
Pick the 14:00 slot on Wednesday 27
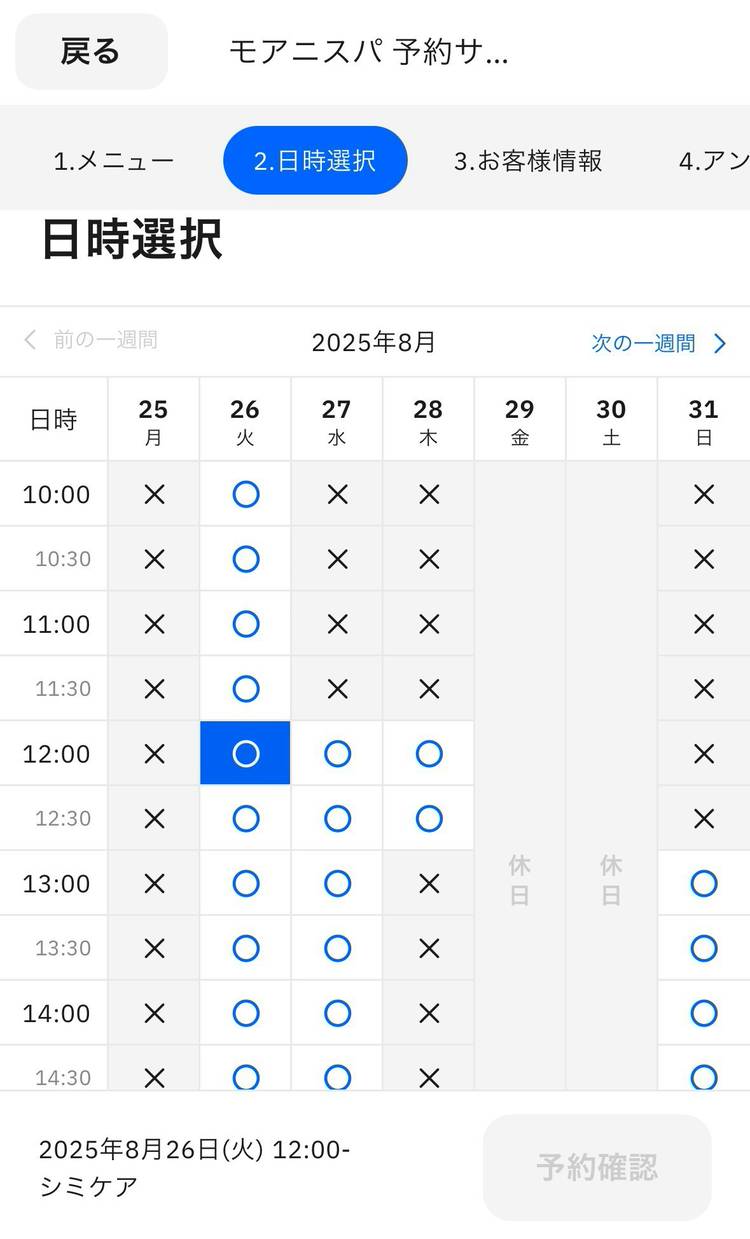[x=337, y=1013]
